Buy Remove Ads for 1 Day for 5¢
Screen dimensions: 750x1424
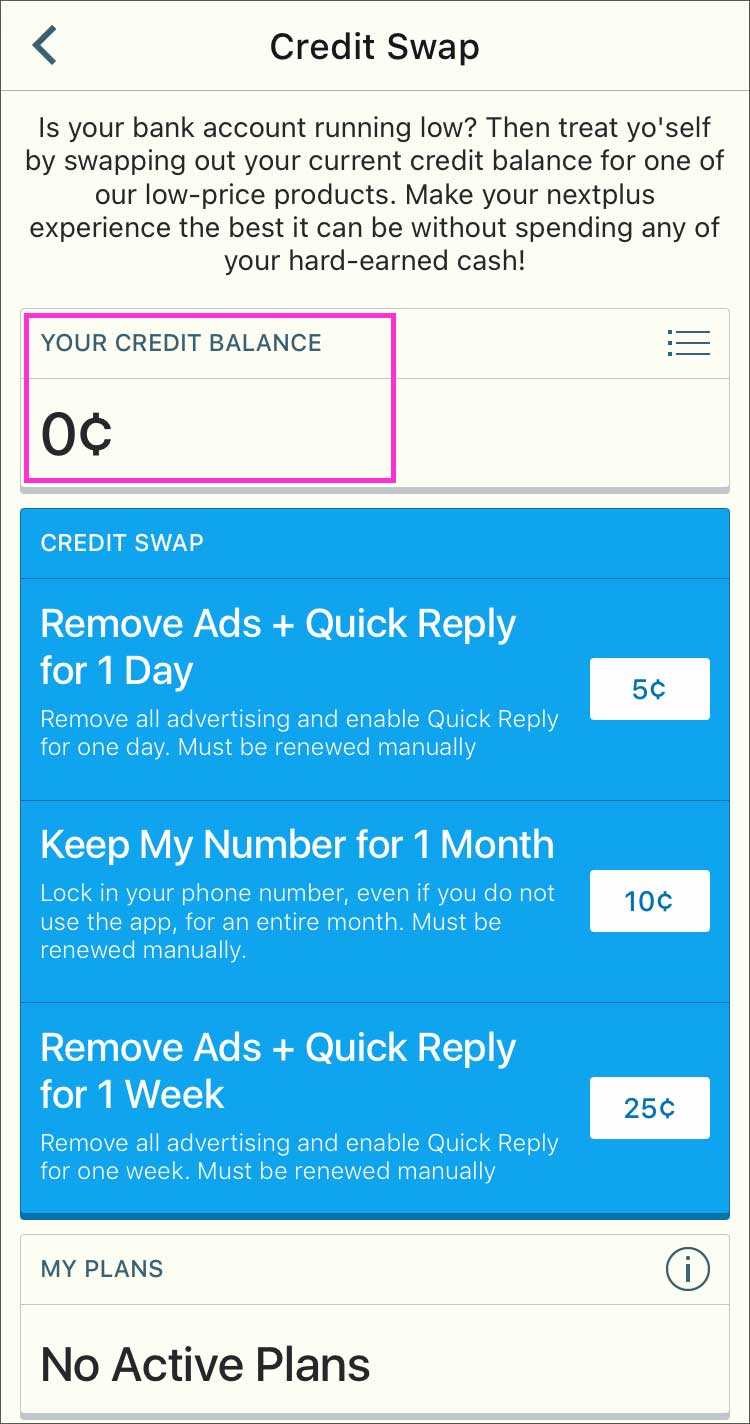tap(649, 689)
